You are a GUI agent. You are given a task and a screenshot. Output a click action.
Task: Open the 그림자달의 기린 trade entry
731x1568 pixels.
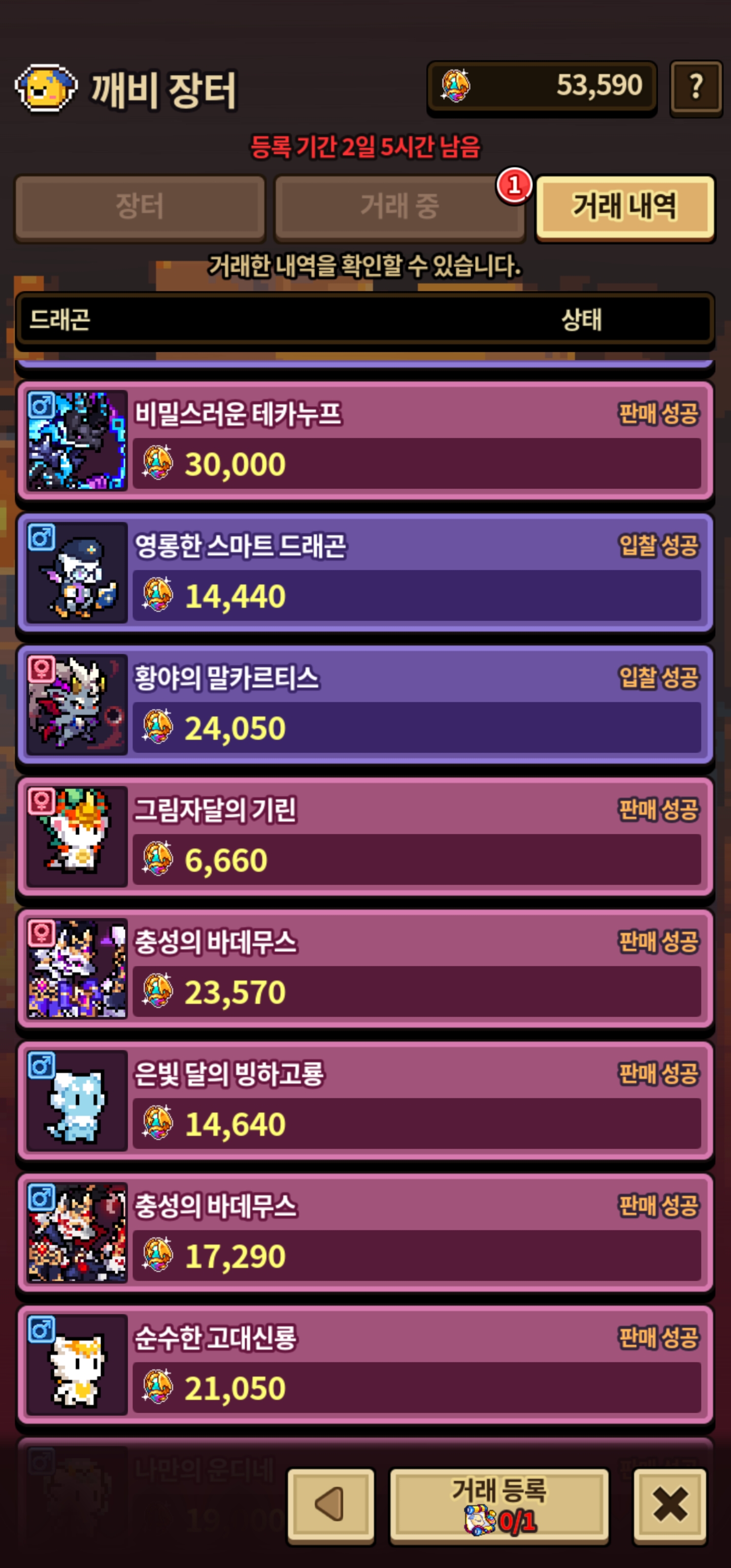[x=365, y=836]
